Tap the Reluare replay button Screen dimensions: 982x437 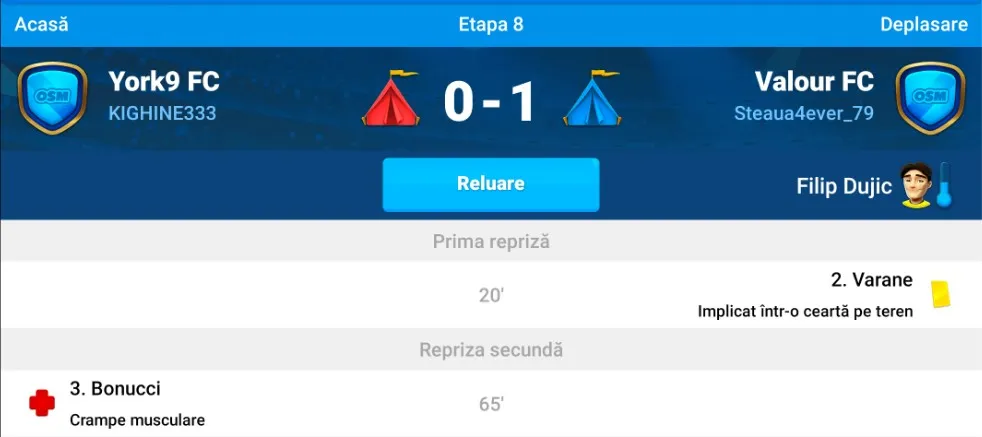point(491,184)
